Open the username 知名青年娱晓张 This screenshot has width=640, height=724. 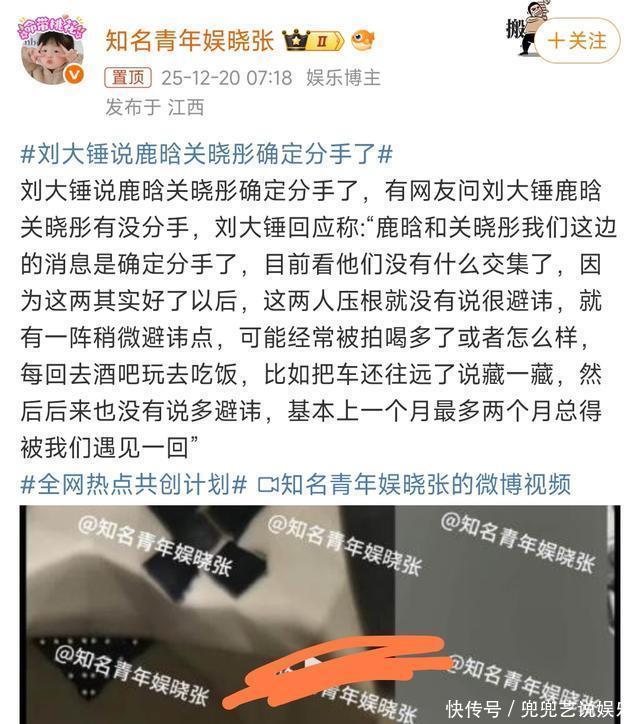click(x=189, y=40)
